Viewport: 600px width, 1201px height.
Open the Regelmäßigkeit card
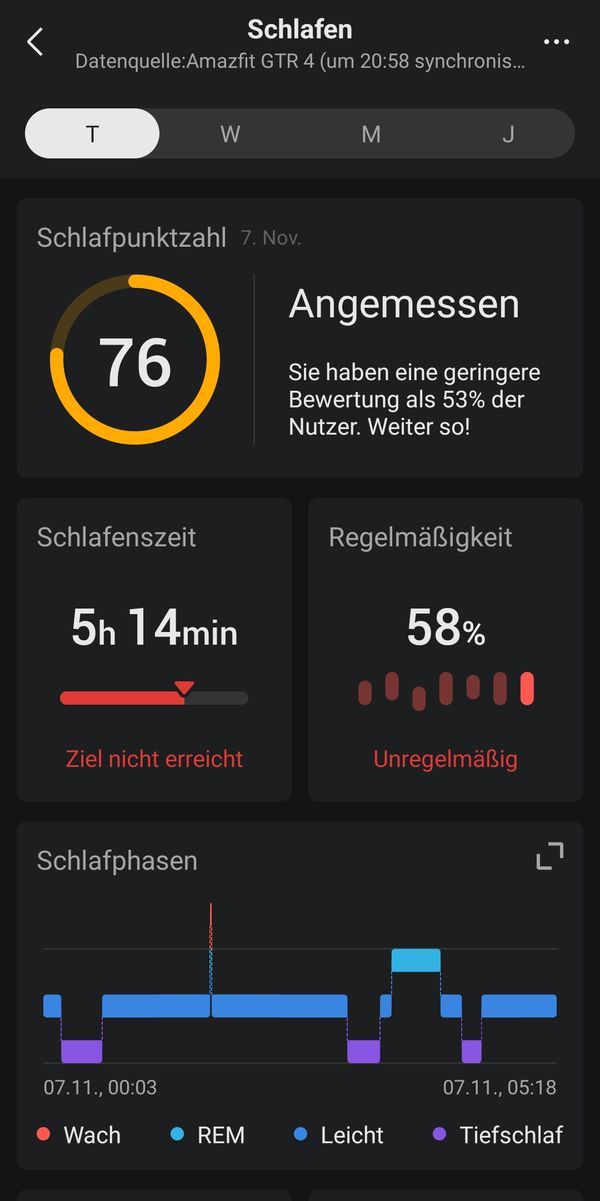coord(446,650)
